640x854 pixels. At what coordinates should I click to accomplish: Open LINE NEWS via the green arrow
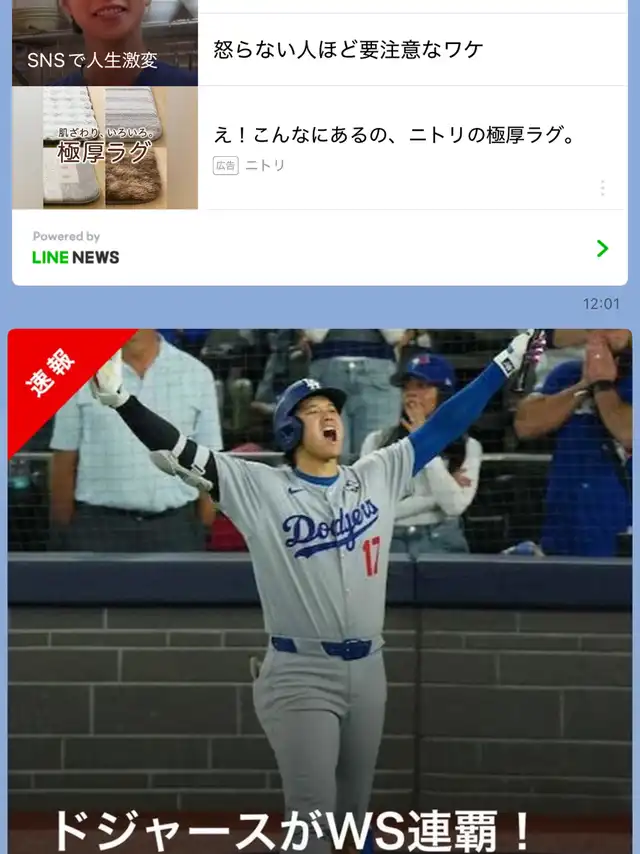(x=602, y=248)
